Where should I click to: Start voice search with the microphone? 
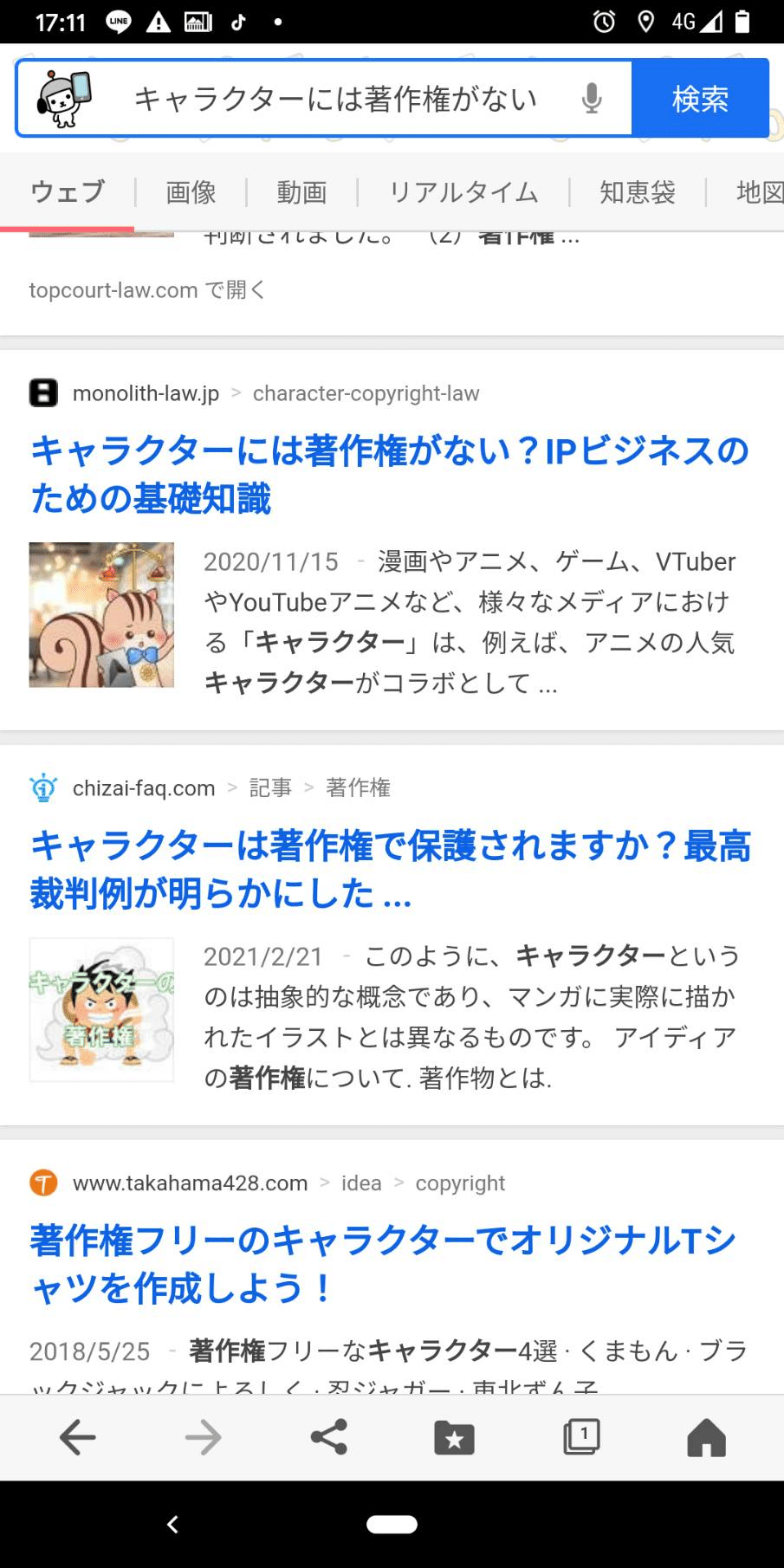coord(592,99)
